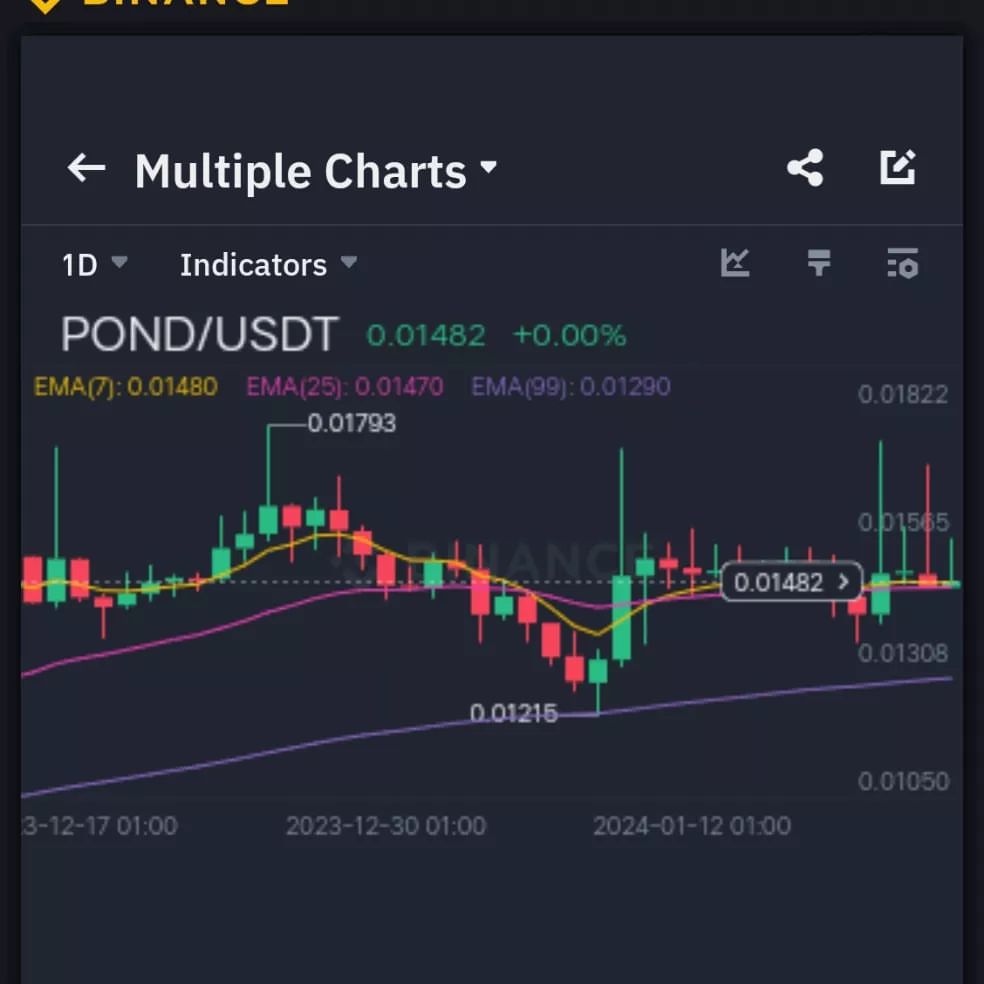Tap the 0.01482 current price label

(792, 582)
